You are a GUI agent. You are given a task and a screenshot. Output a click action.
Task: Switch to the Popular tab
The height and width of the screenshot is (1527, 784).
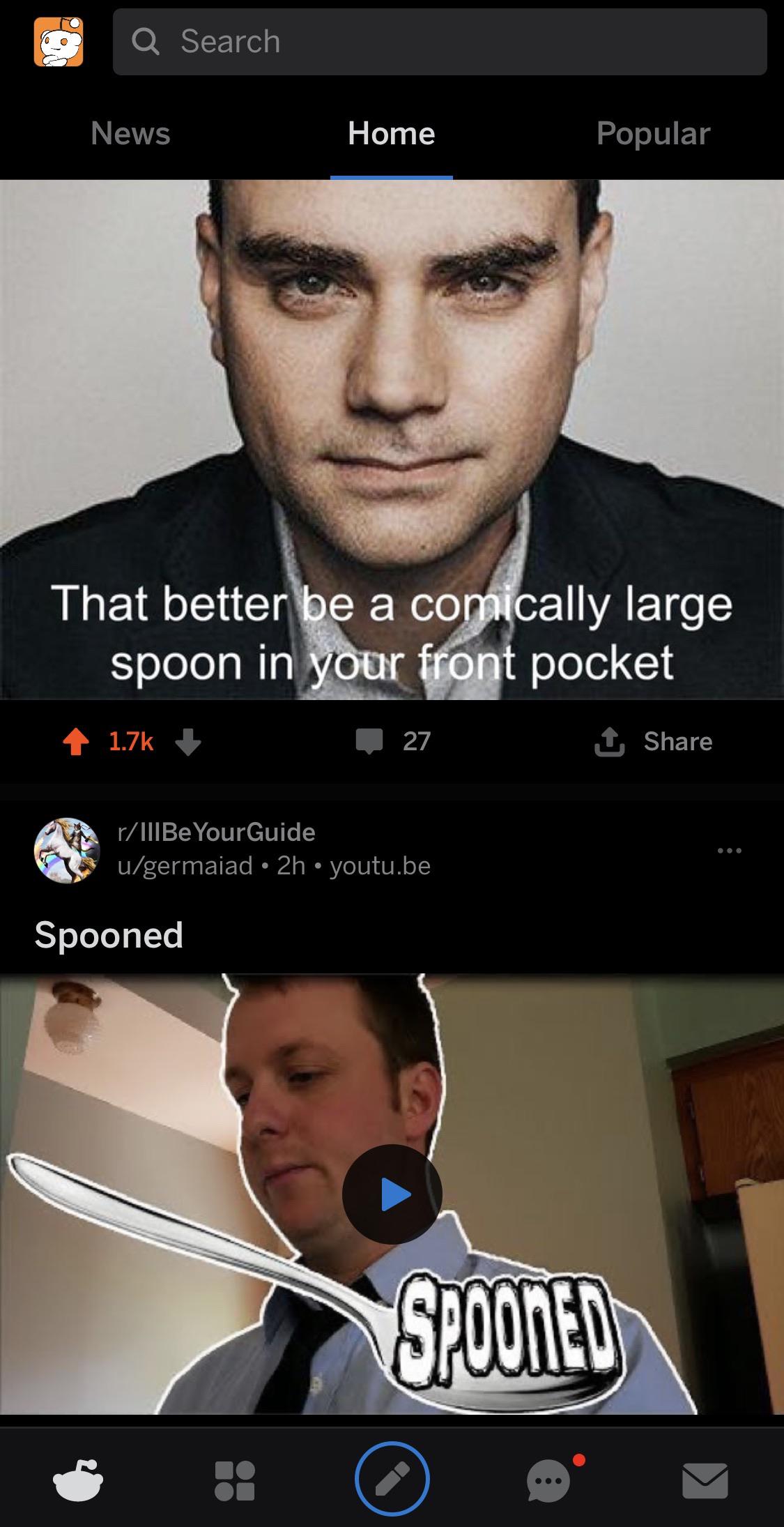[652, 134]
